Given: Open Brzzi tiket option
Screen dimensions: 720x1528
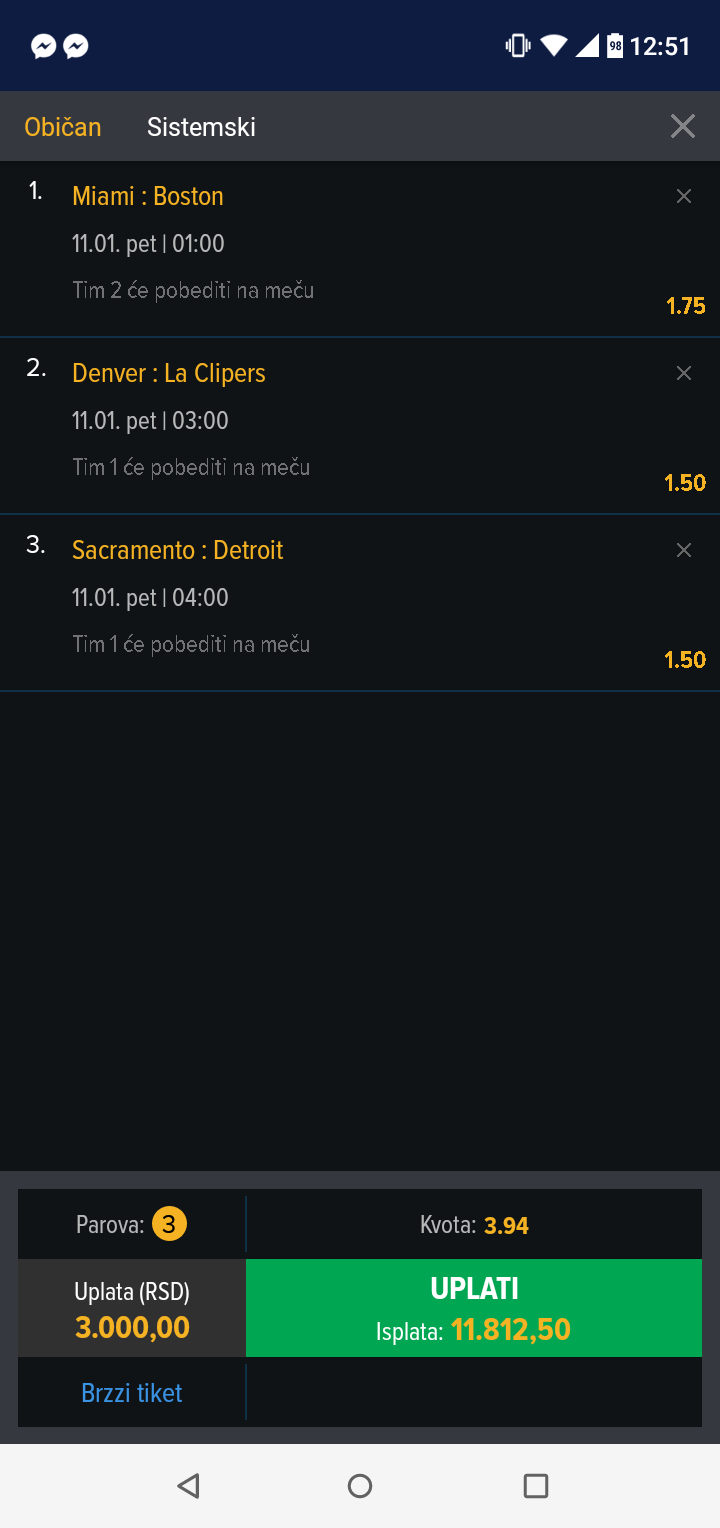Looking at the screenshot, I should 132,1393.
